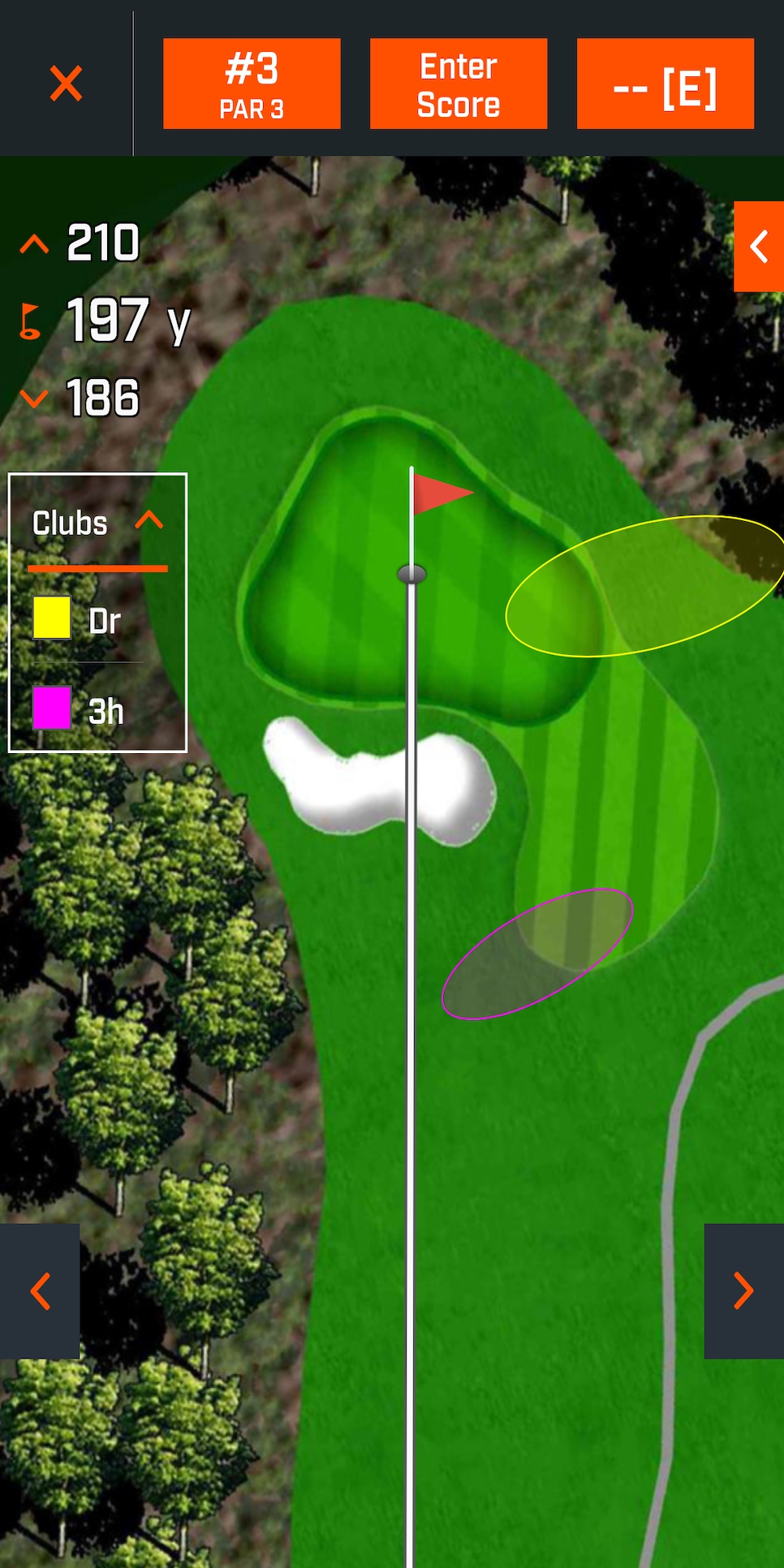Go to the previous hole
Image resolution: width=784 pixels, height=1568 pixels.
tap(40, 1291)
